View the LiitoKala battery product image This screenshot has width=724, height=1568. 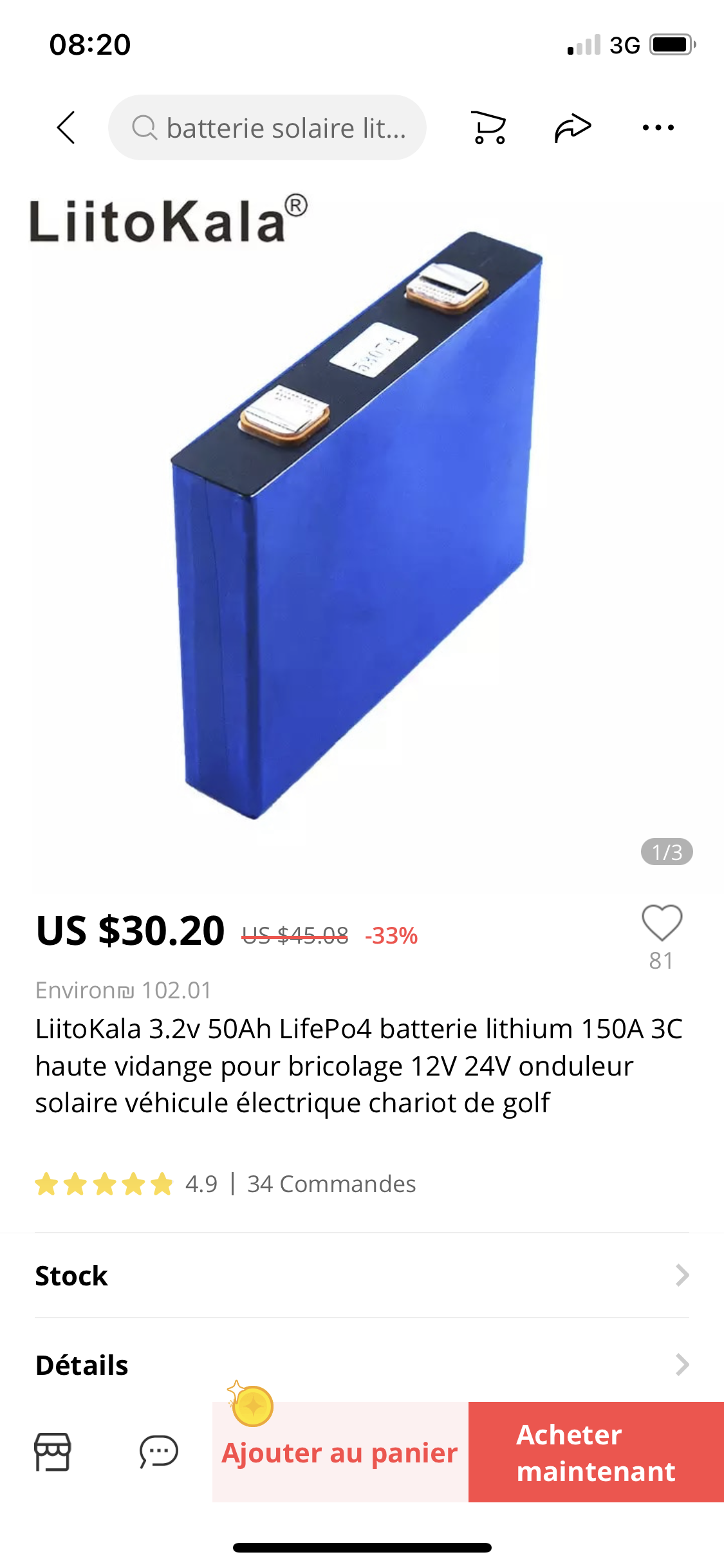pos(362,528)
